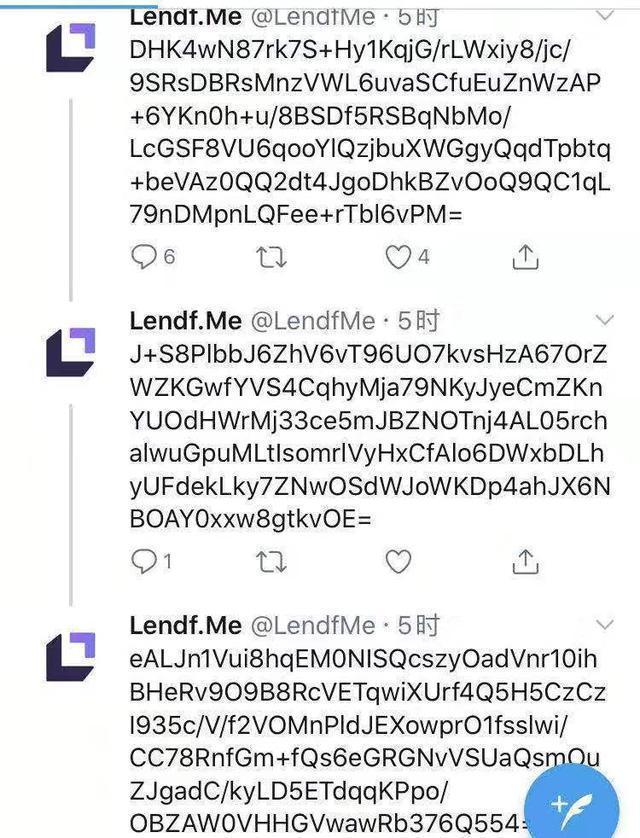Screen dimensions: 640x838
Task: Share the tweet starting J+S8PlbbJ6
Action: pyautogui.click(x=525, y=562)
